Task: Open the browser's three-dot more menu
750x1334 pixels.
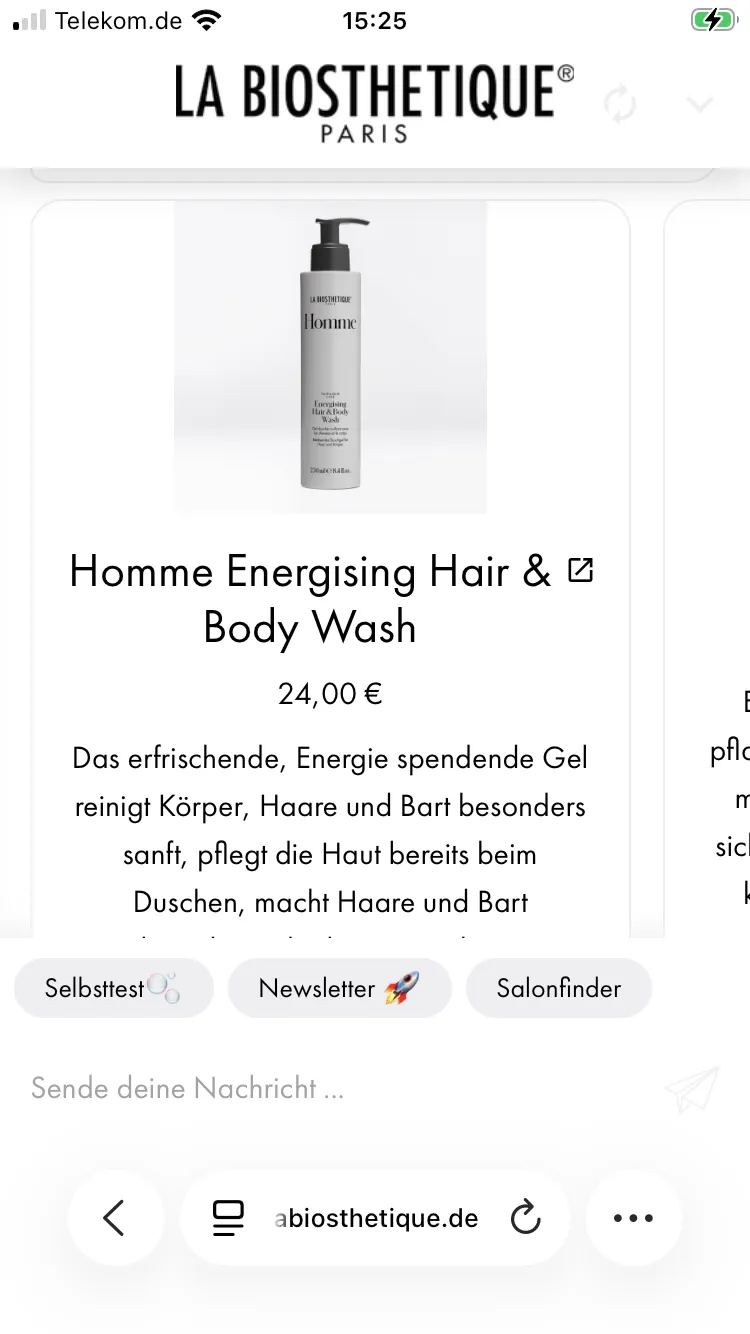Action: point(633,1218)
